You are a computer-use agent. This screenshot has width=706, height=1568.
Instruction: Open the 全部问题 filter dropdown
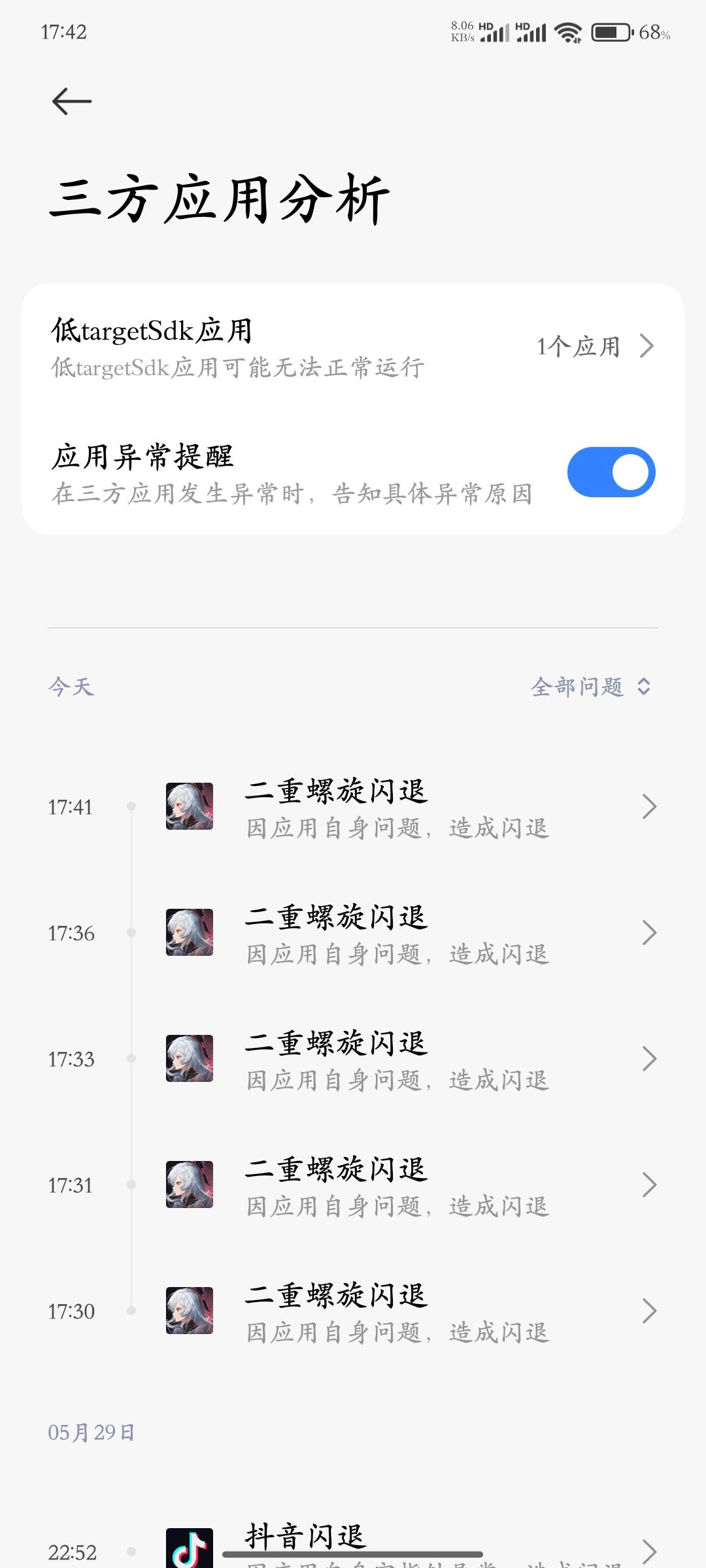pos(590,687)
